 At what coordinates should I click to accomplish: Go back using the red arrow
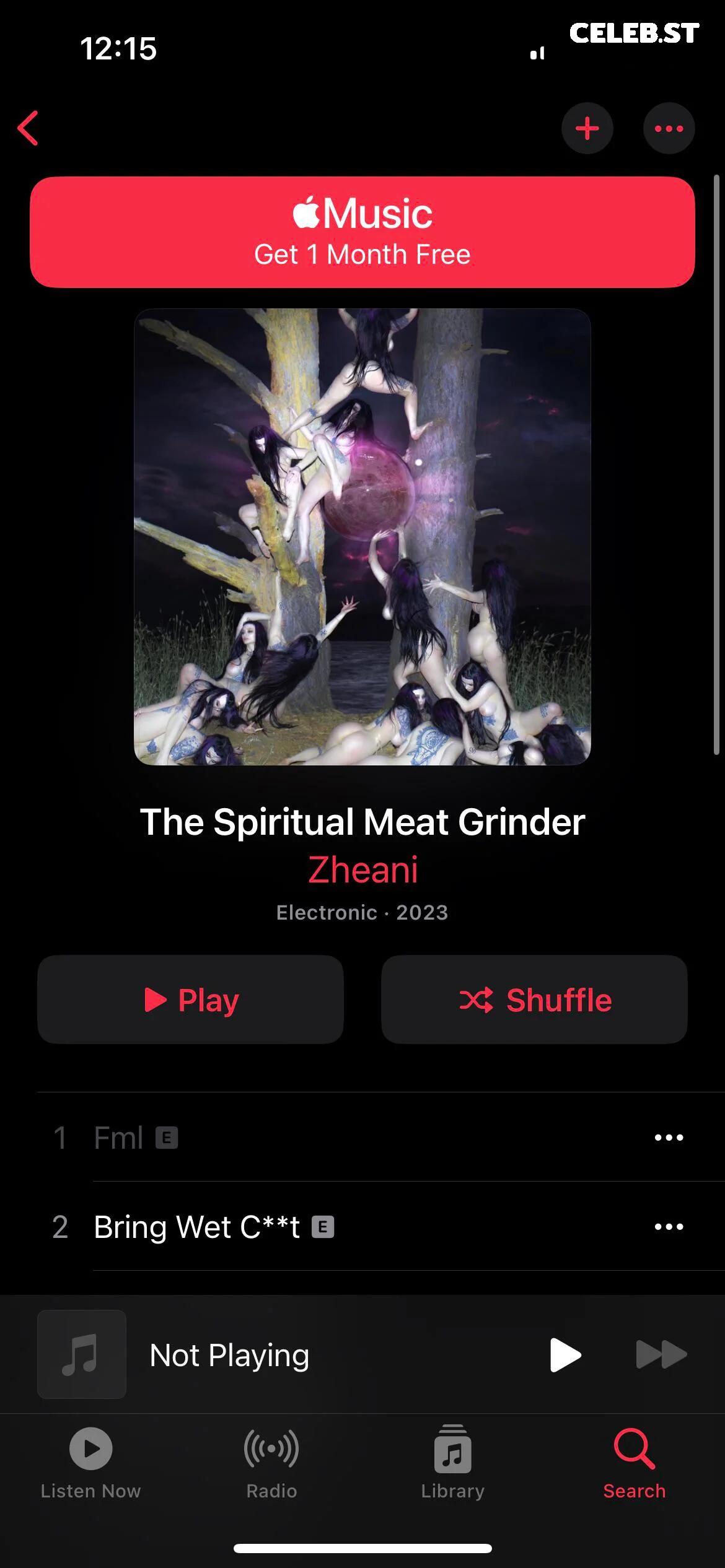coord(29,128)
